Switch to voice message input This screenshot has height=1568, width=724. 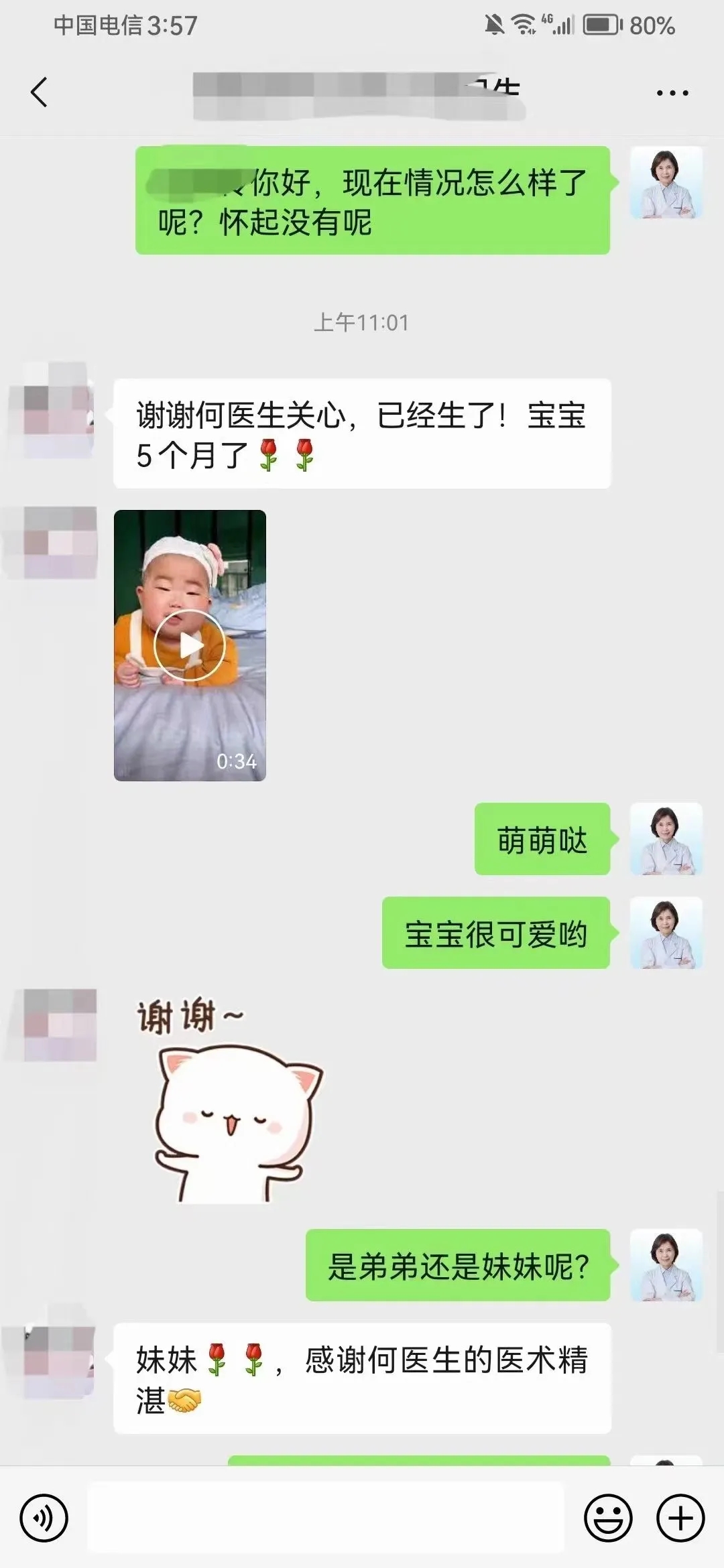(44, 1518)
